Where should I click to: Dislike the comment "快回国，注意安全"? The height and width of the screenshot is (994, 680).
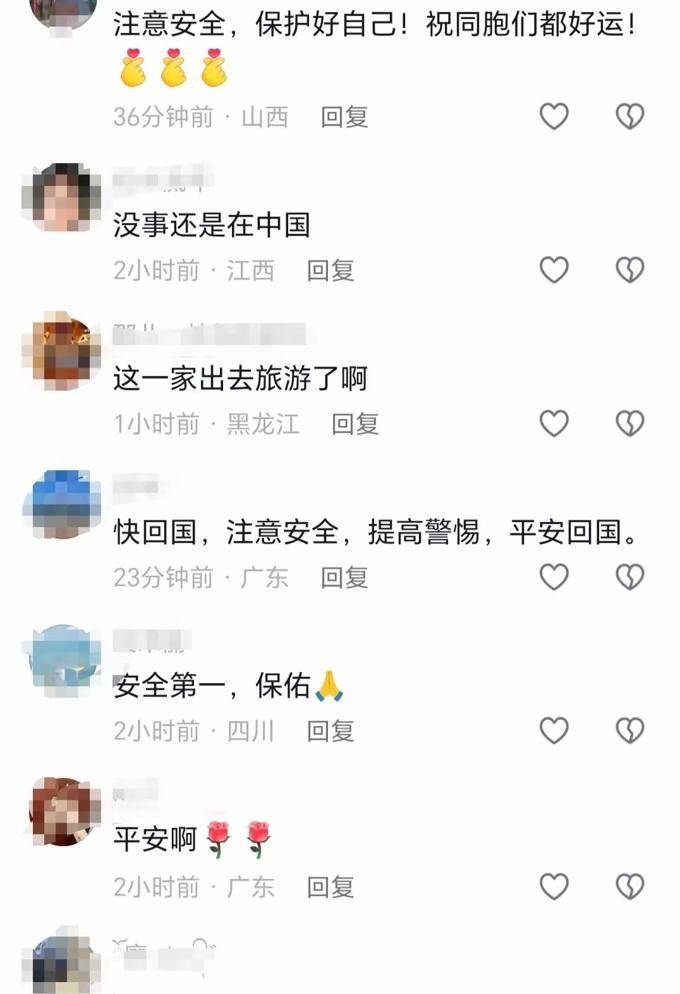[x=629, y=577]
